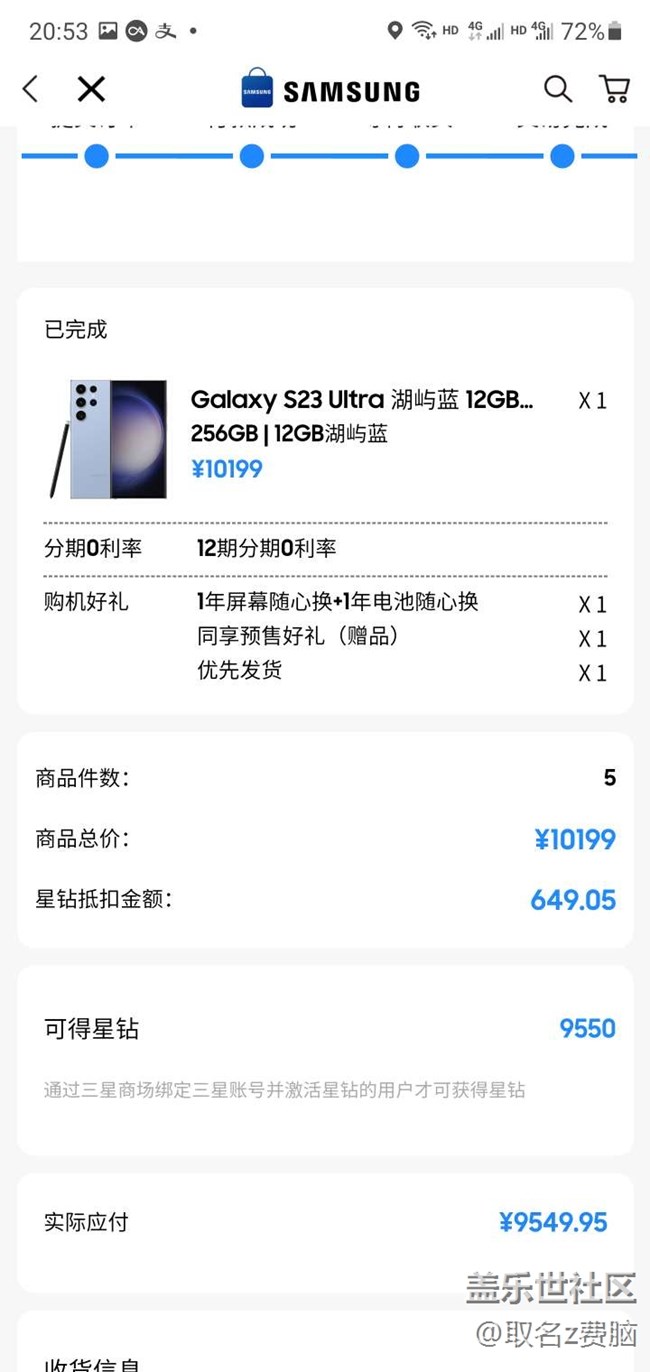Image resolution: width=650 pixels, height=1372 pixels.
Task: Close the order page with X
Action: click(x=91, y=90)
